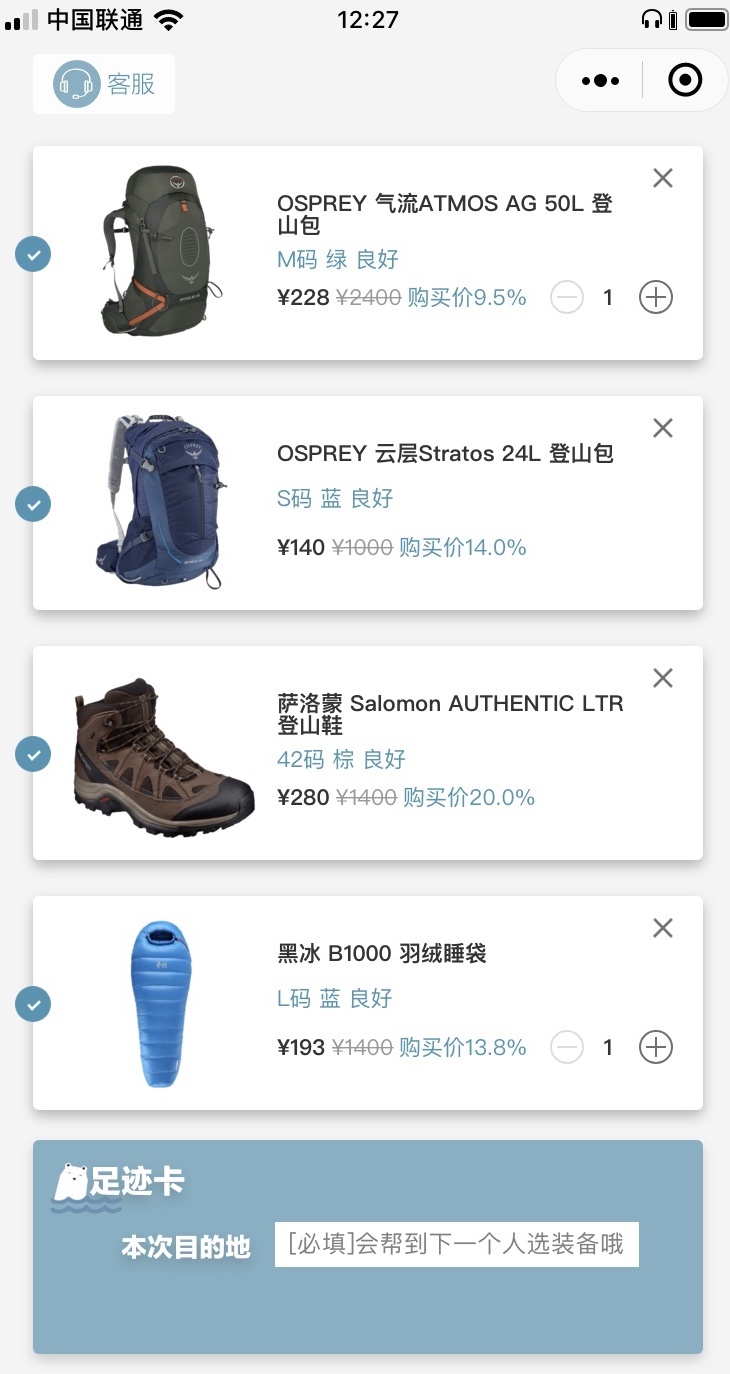Screen dimensions: 730x1374
Task: Delete OSPREY Stratos 24L backpack item
Action: (662, 428)
